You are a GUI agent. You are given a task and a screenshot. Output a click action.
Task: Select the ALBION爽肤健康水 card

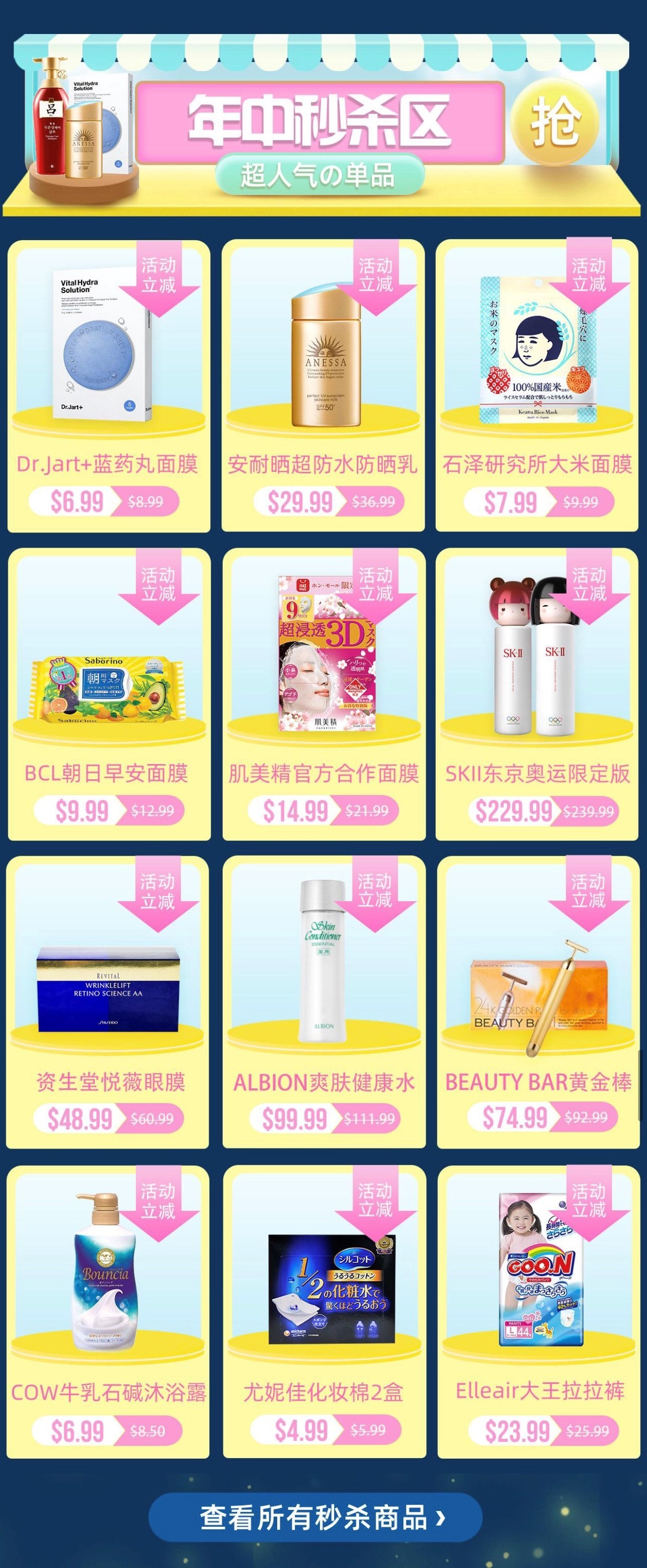click(x=323, y=1002)
